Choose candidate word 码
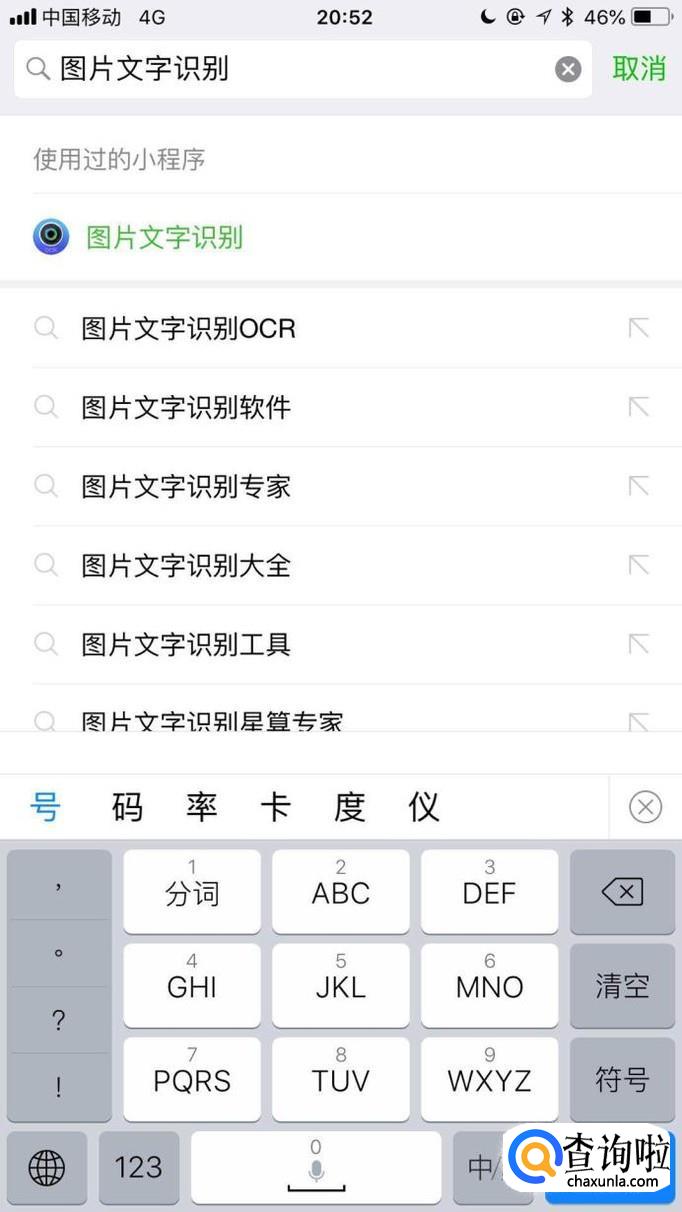The height and width of the screenshot is (1212, 682). (127, 806)
